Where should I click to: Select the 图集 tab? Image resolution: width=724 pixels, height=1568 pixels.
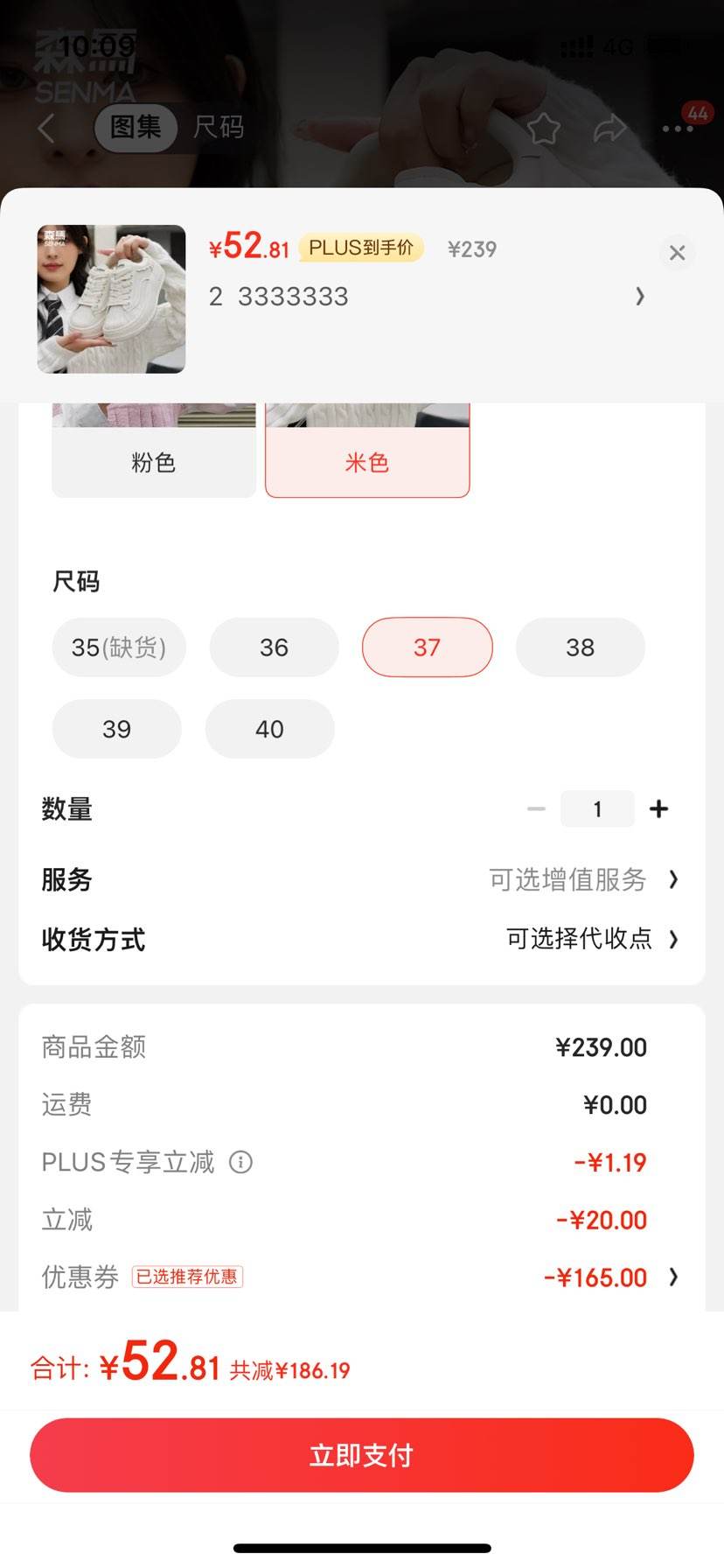(x=136, y=128)
